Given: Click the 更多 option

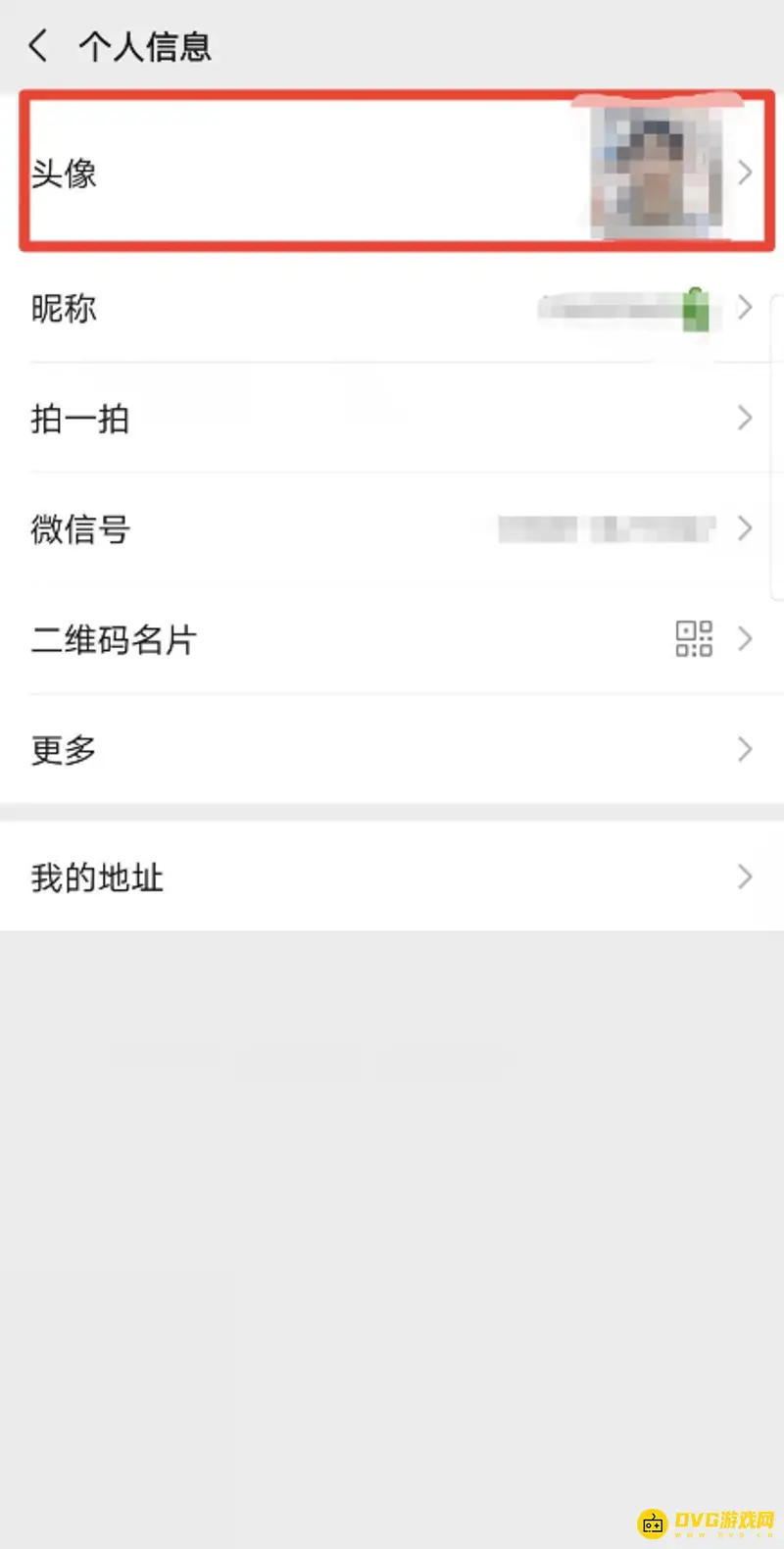Looking at the screenshot, I should [62, 750].
